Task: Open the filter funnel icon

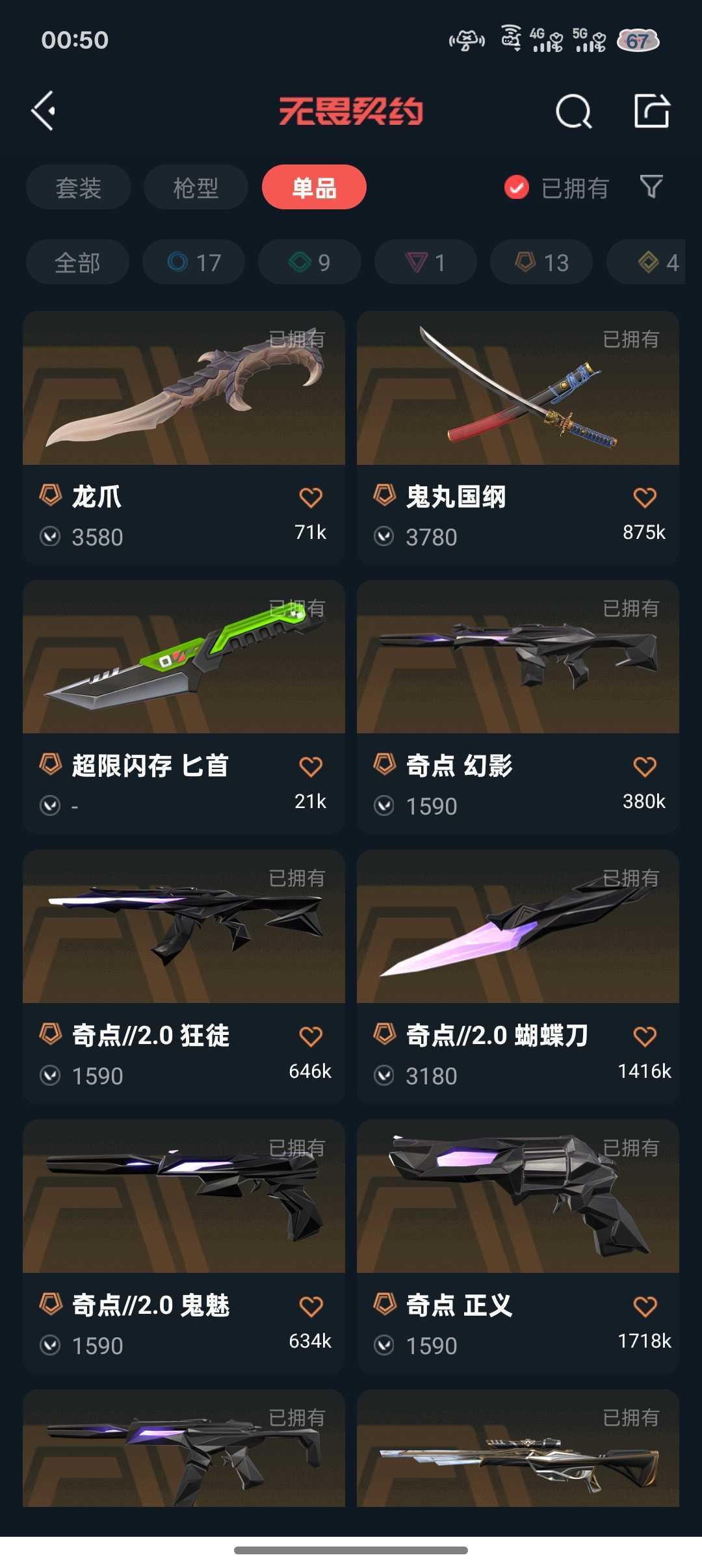Action: tap(652, 187)
